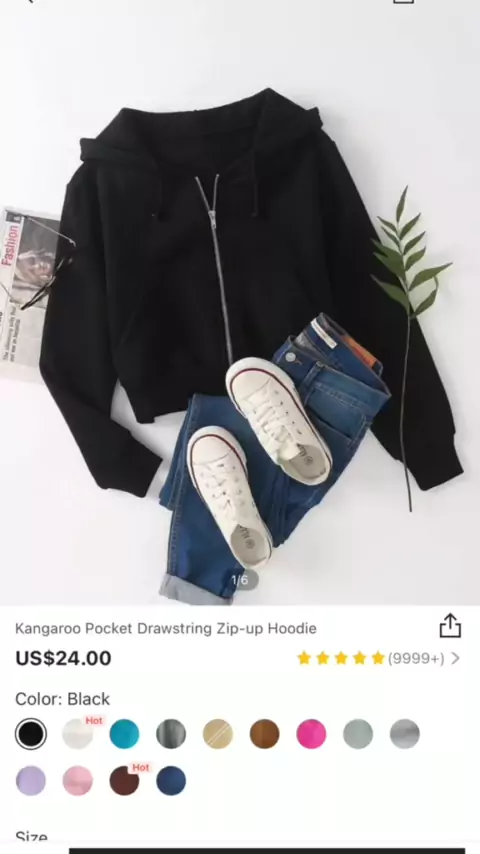Select the lilac purple color swatch
The width and height of the screenshot is (480, 854).
(31, 780)
